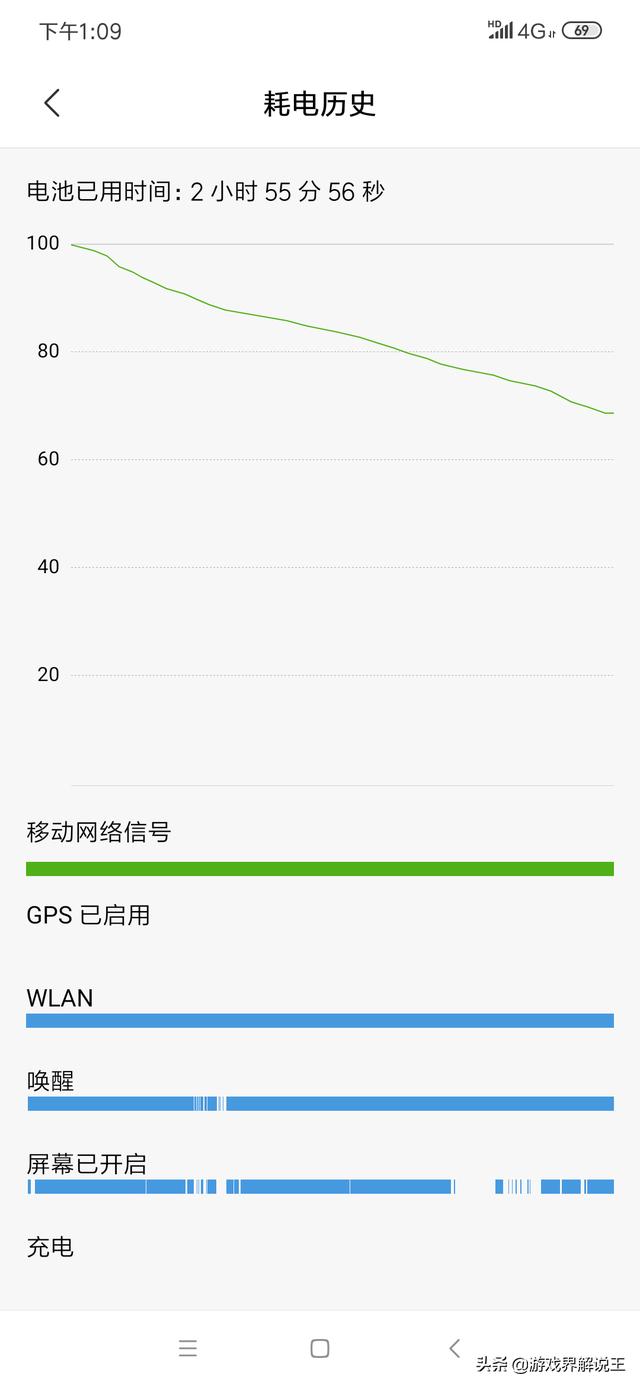Tap the system back arrow
Image resolution: width=640 pixels, height=1387 pixels.
point(454,1348)
